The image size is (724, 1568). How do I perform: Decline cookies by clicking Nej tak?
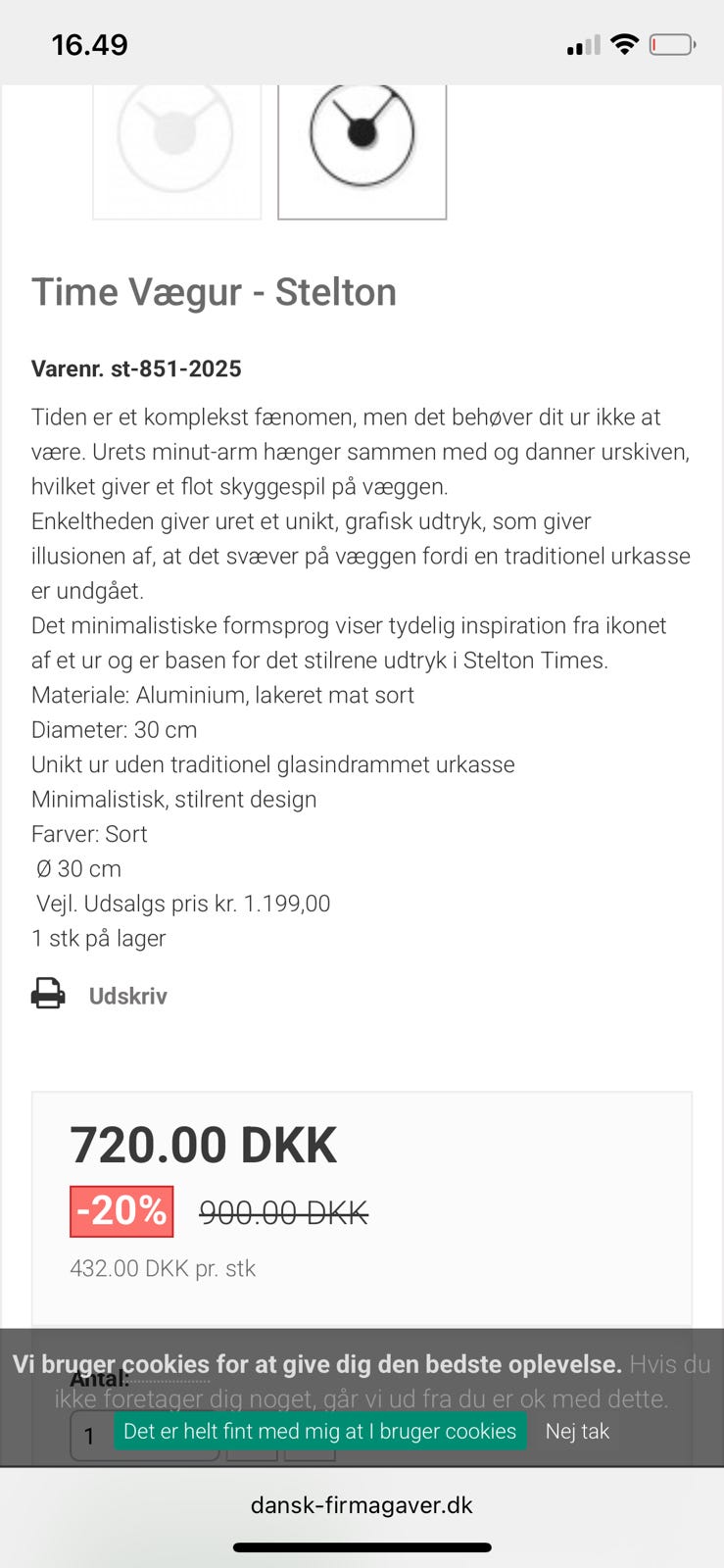point(577,1431)
